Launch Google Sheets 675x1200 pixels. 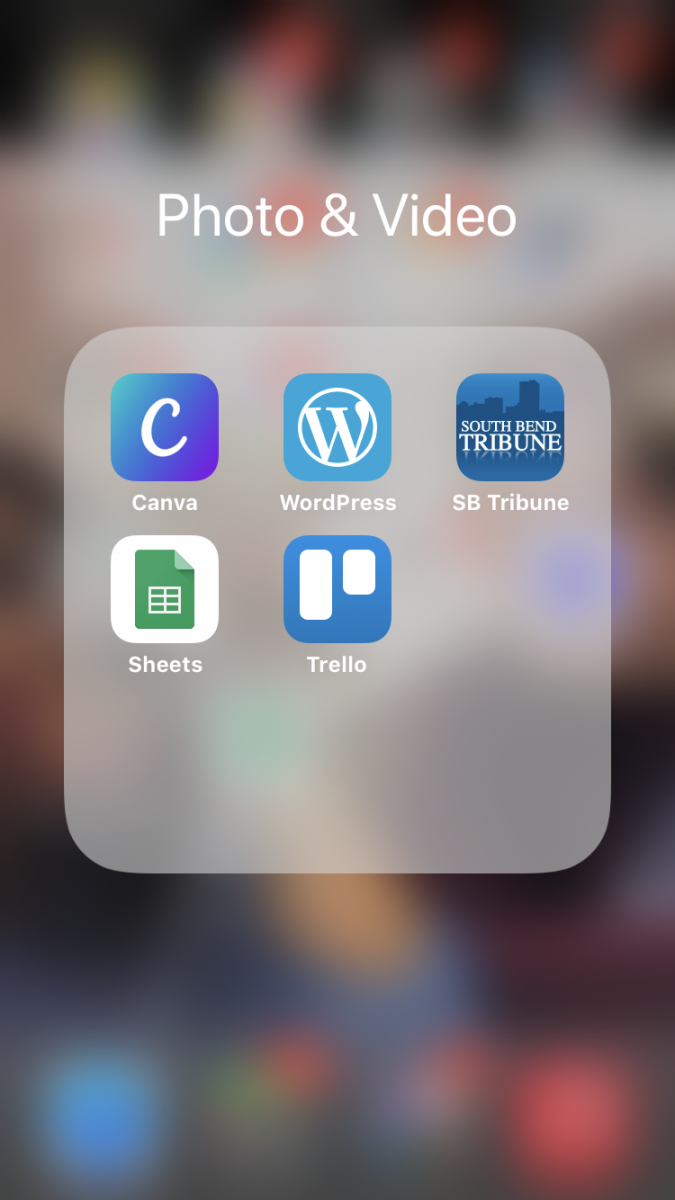pos(164,589)
